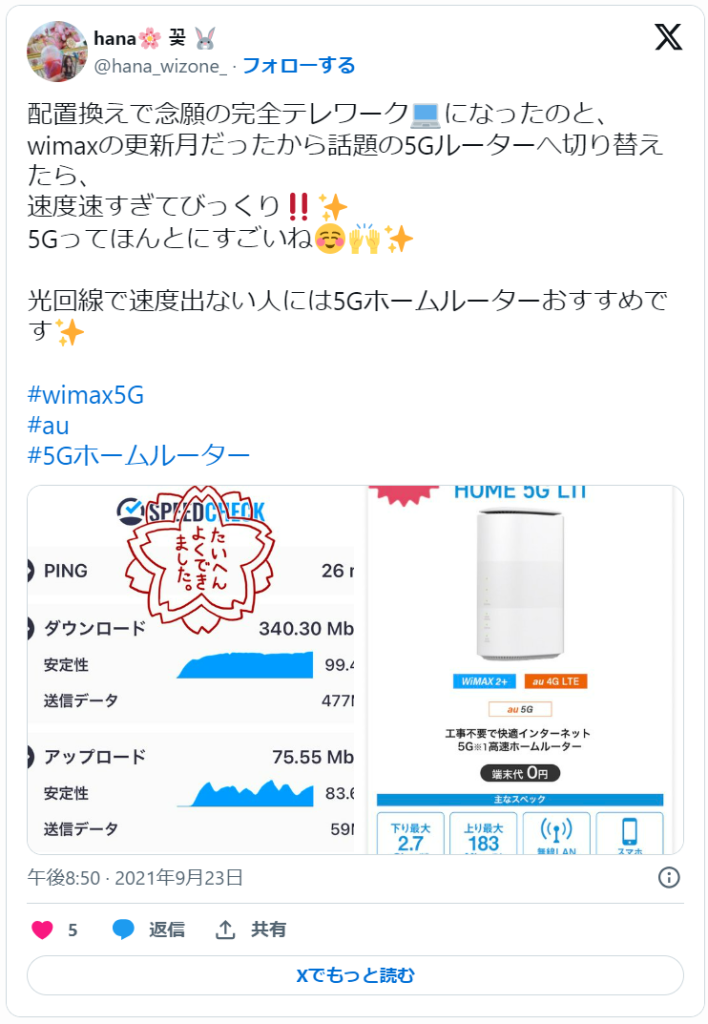View the speed check screenshot image
This screenshot has width=708, height=1024.
coord(191,670)
